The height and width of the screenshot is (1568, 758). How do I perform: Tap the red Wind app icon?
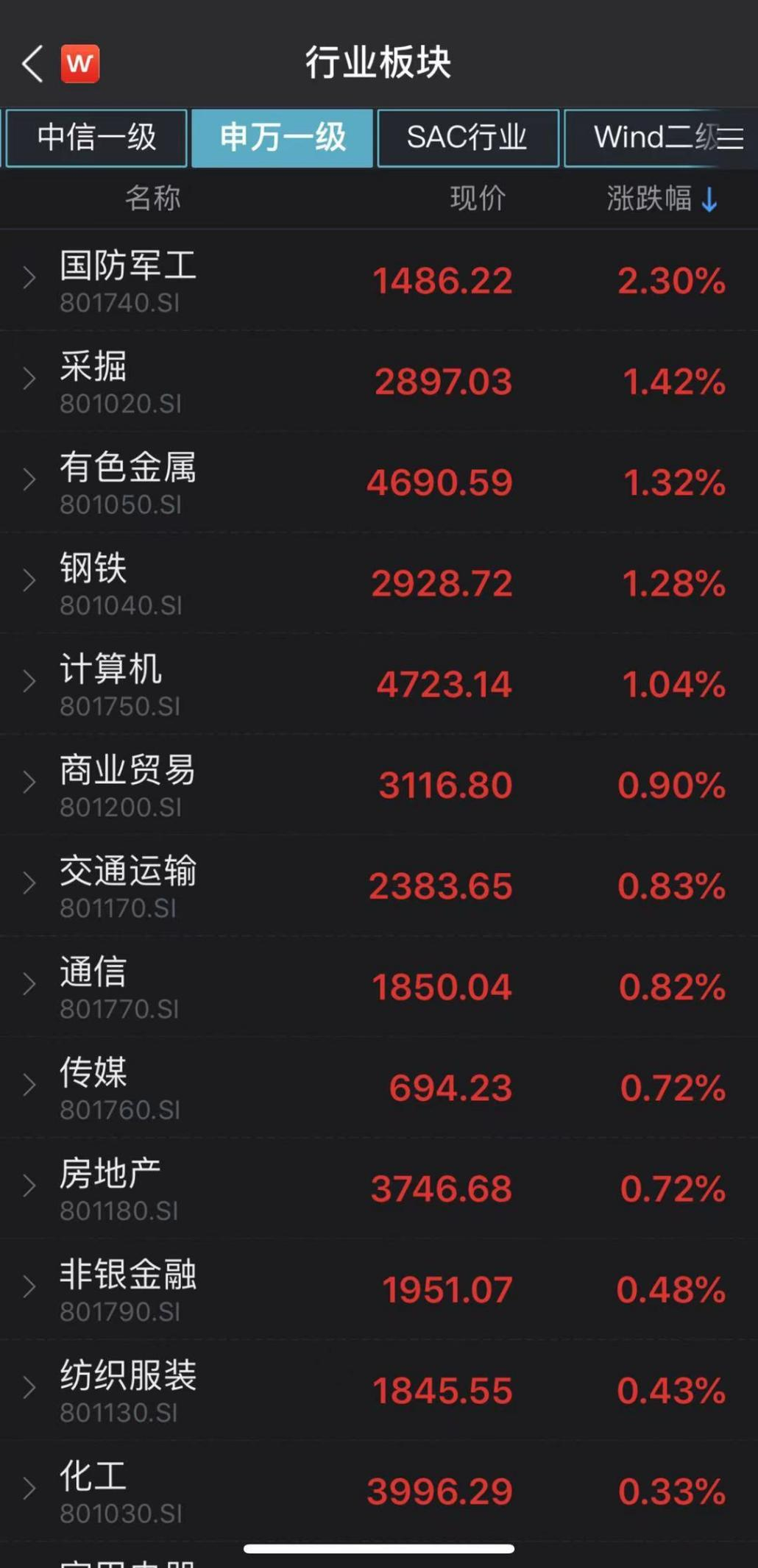pyautogui.click(x=79, y=64)
